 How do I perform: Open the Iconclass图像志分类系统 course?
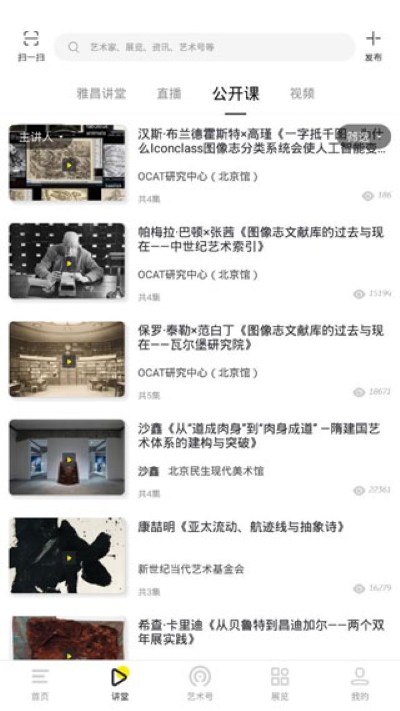click(x=200, y=163)
